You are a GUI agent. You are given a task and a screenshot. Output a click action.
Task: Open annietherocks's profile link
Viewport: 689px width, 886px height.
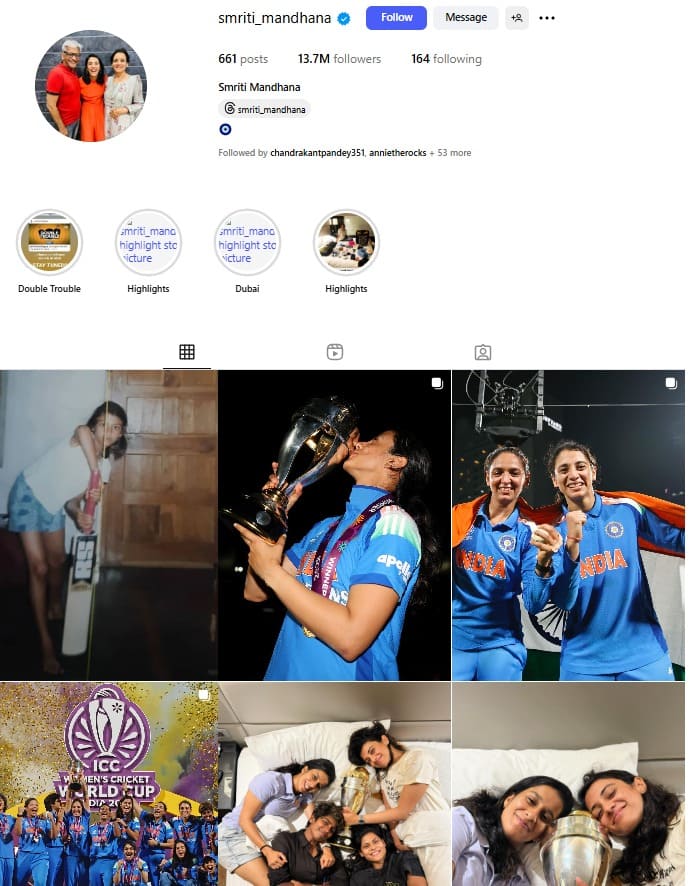click(x=398, y=153)
